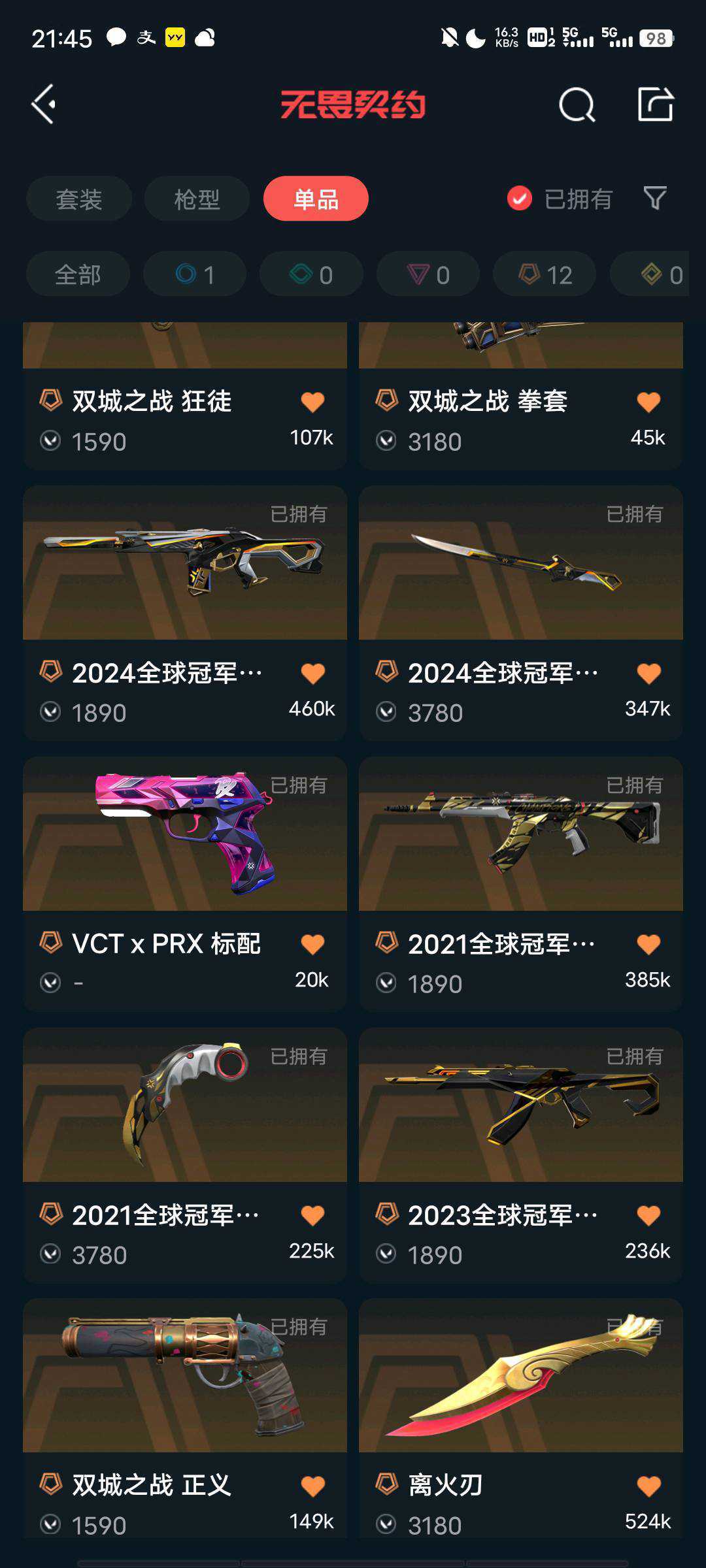Open the 离火刃 knife card
The height and width of the screenshot is (1568, 706).
(521, 1419)
